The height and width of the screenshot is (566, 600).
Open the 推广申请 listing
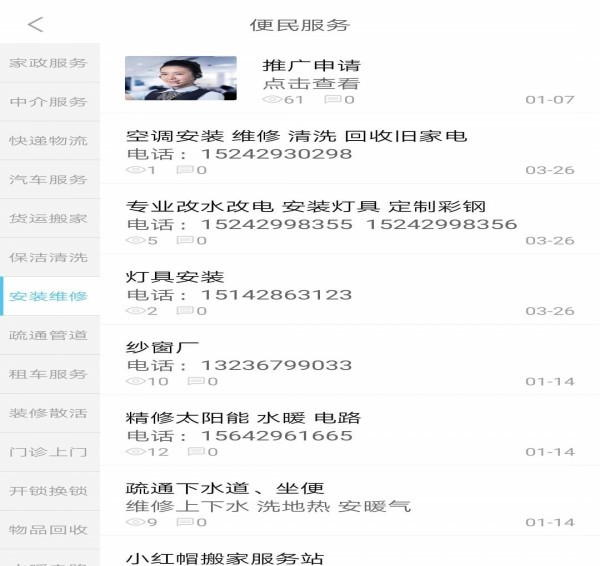pyautogui.click(x=350, y=78)
